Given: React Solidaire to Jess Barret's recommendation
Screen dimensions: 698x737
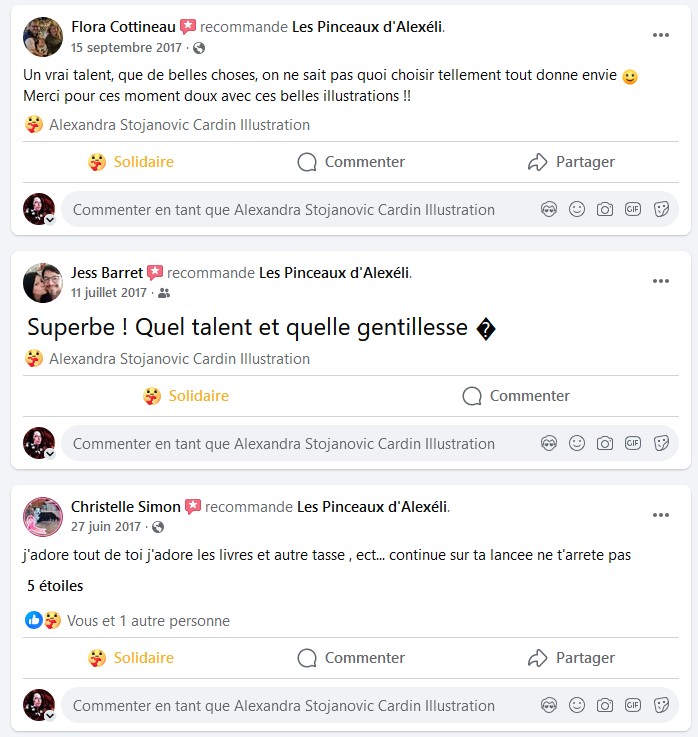Looking at the screenshot, I should [x=186, y=396].
